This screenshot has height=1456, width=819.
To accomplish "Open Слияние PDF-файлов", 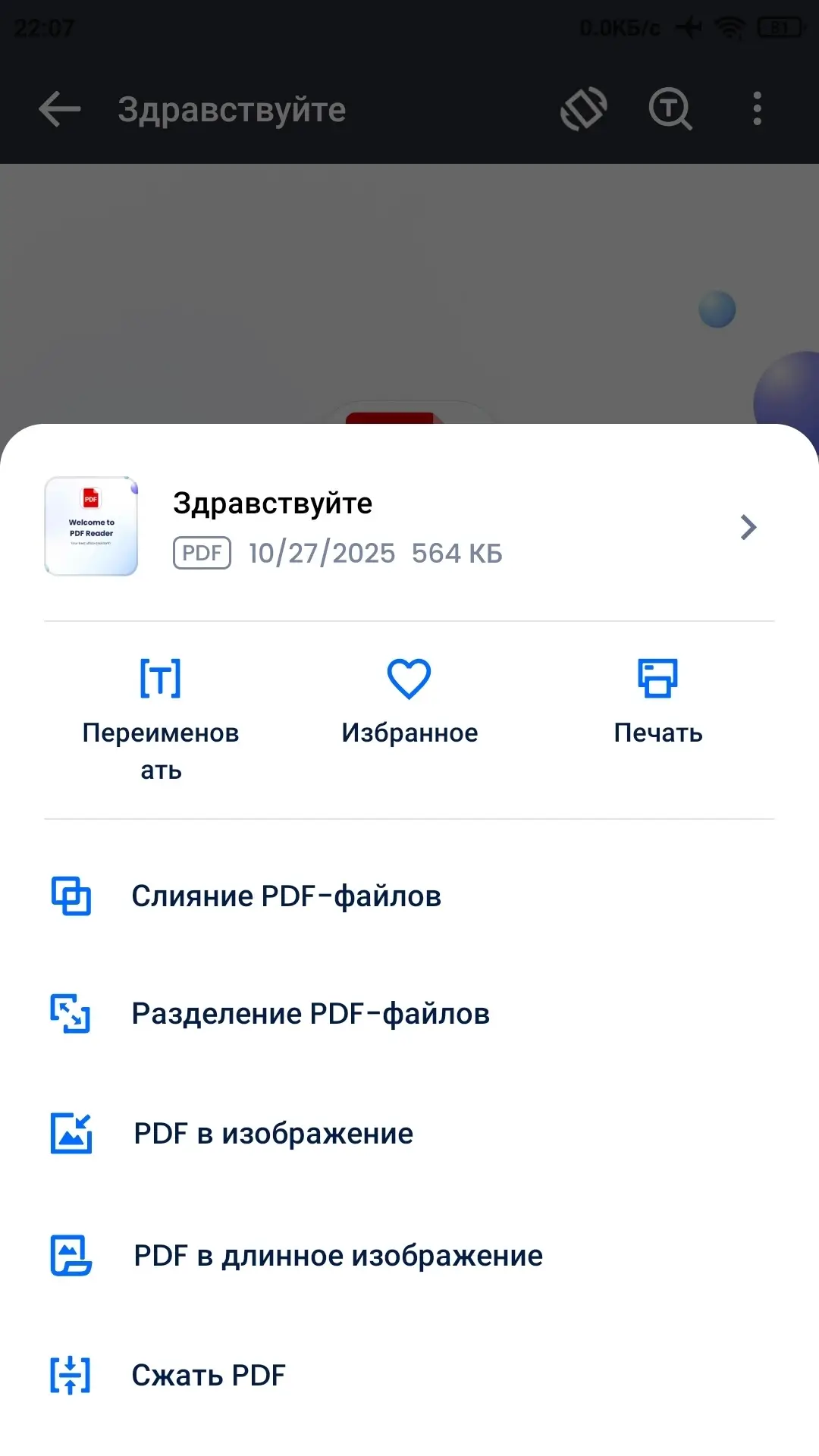I will tap(286, 896).
